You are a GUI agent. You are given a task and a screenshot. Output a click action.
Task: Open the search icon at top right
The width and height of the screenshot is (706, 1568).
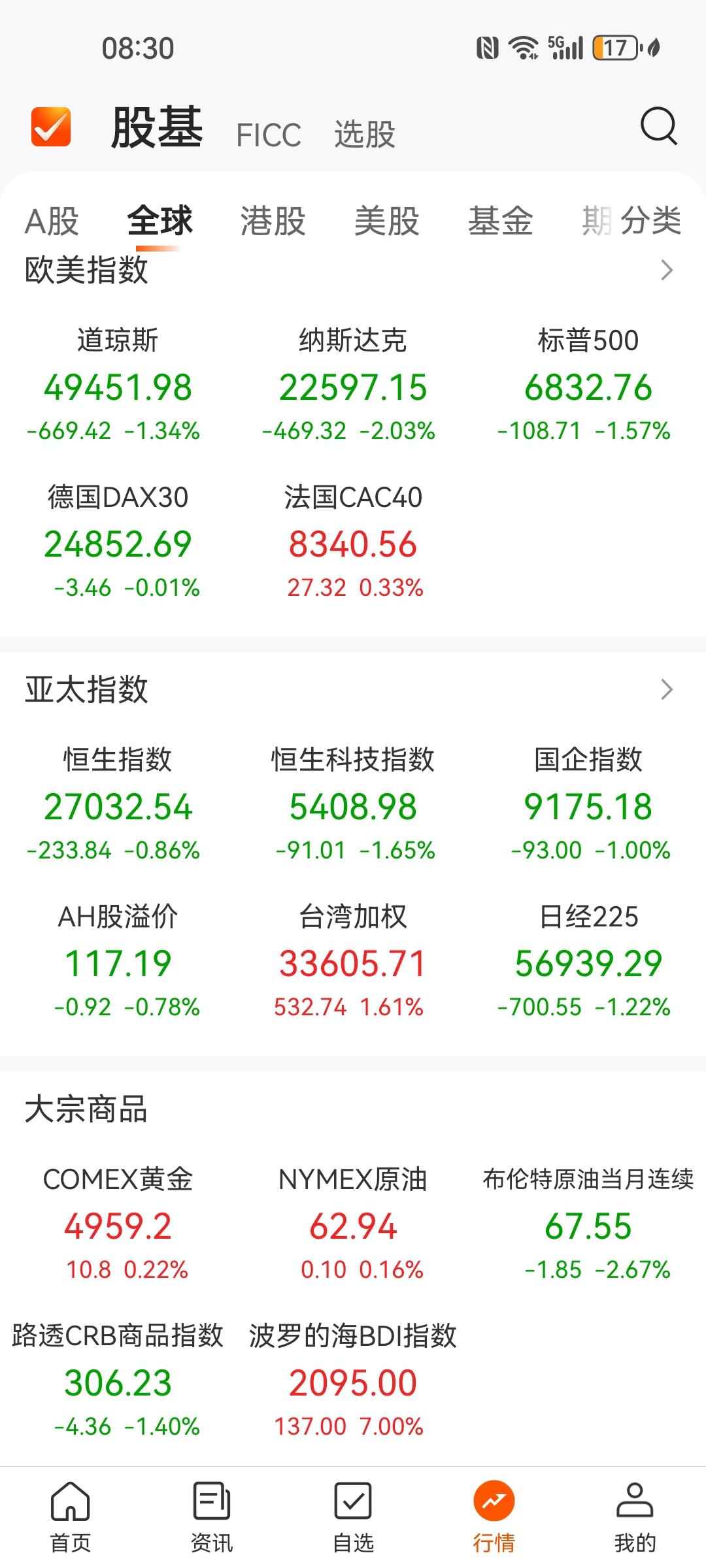[660, 125]
